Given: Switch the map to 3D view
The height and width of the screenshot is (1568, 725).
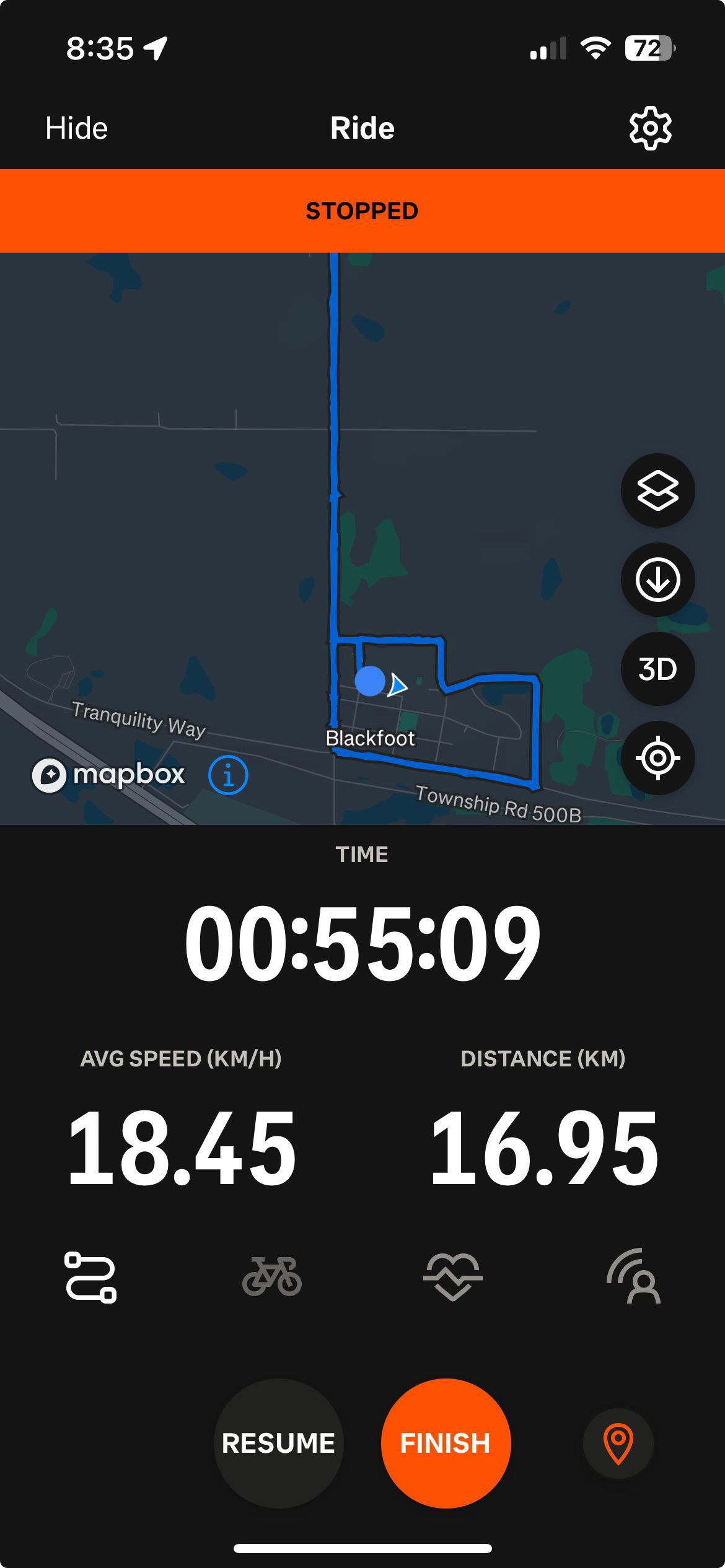Looking at the screenshot, I should (x=657, y=669).
